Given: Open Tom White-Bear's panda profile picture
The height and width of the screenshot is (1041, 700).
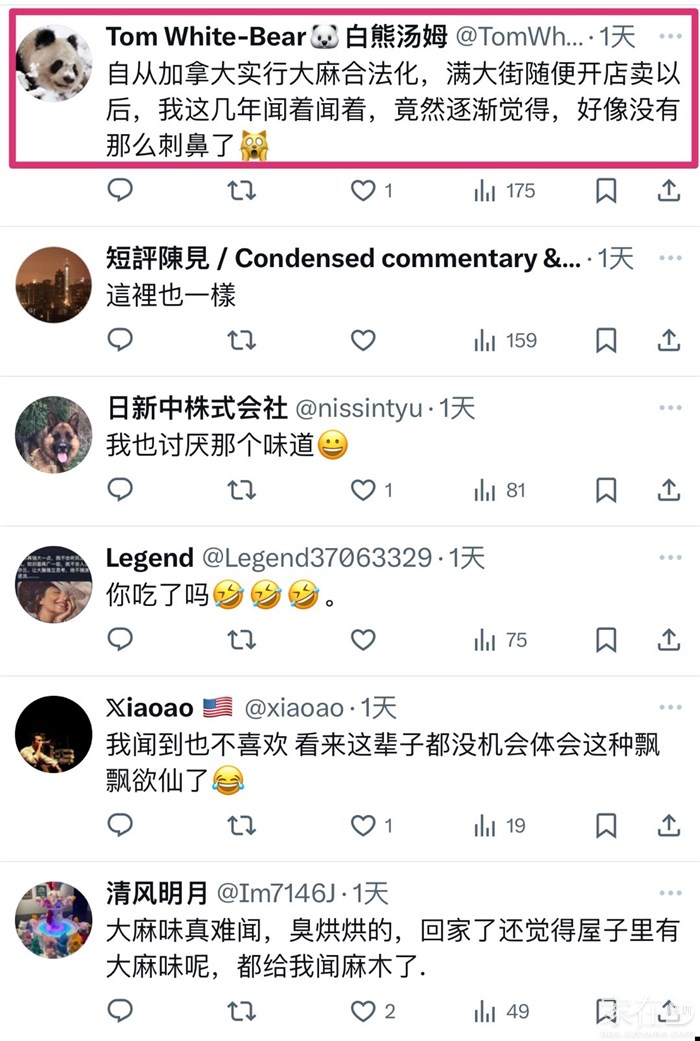Looking at the screenshot, I should point(54,64).
